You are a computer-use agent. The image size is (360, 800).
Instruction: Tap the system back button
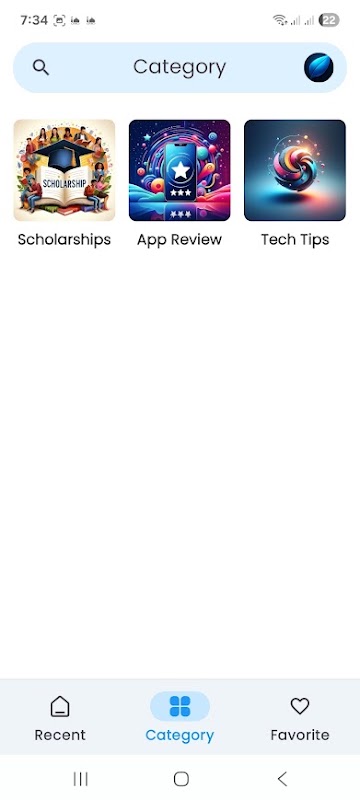point(282,779)
